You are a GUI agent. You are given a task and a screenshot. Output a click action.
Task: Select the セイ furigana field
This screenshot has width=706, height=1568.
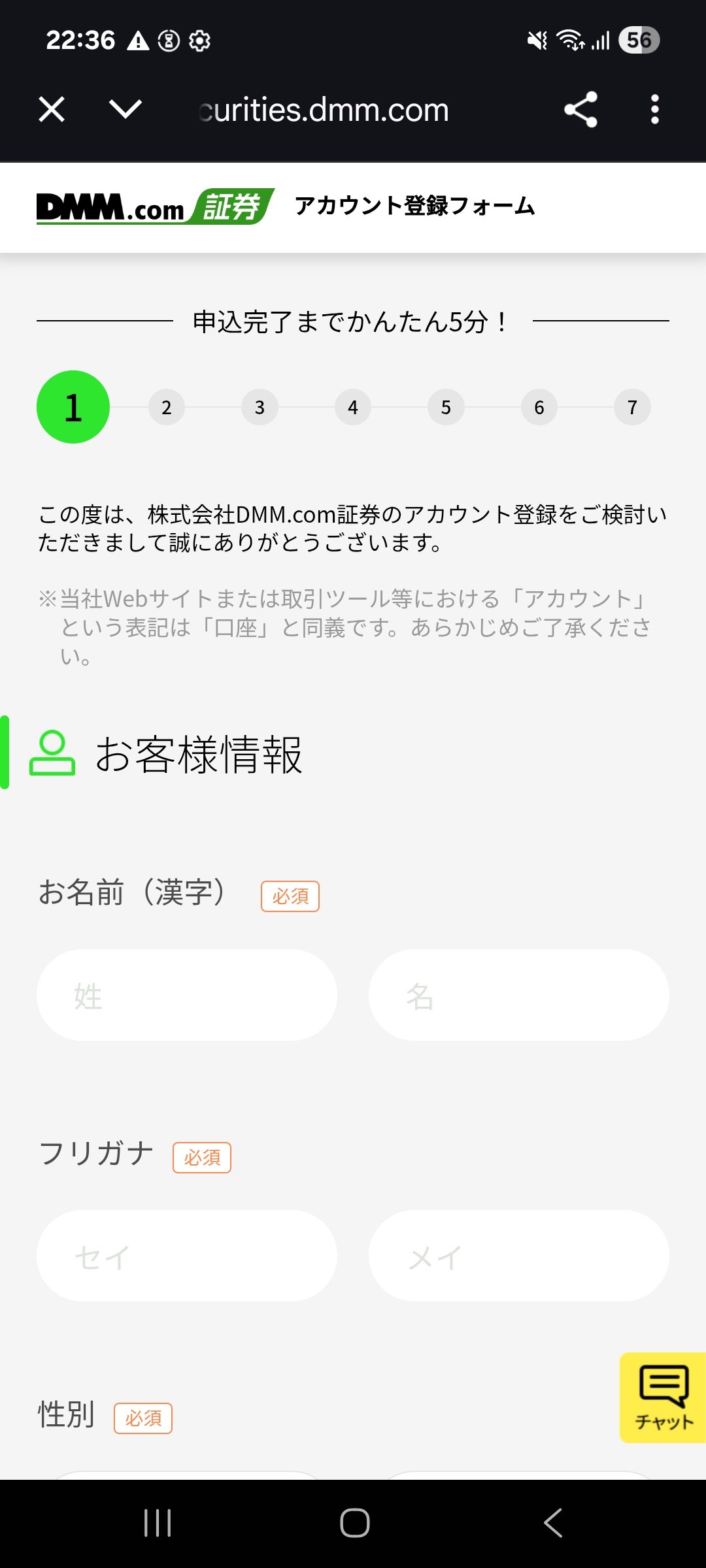pyautogui.click(x=187, y=1256)
